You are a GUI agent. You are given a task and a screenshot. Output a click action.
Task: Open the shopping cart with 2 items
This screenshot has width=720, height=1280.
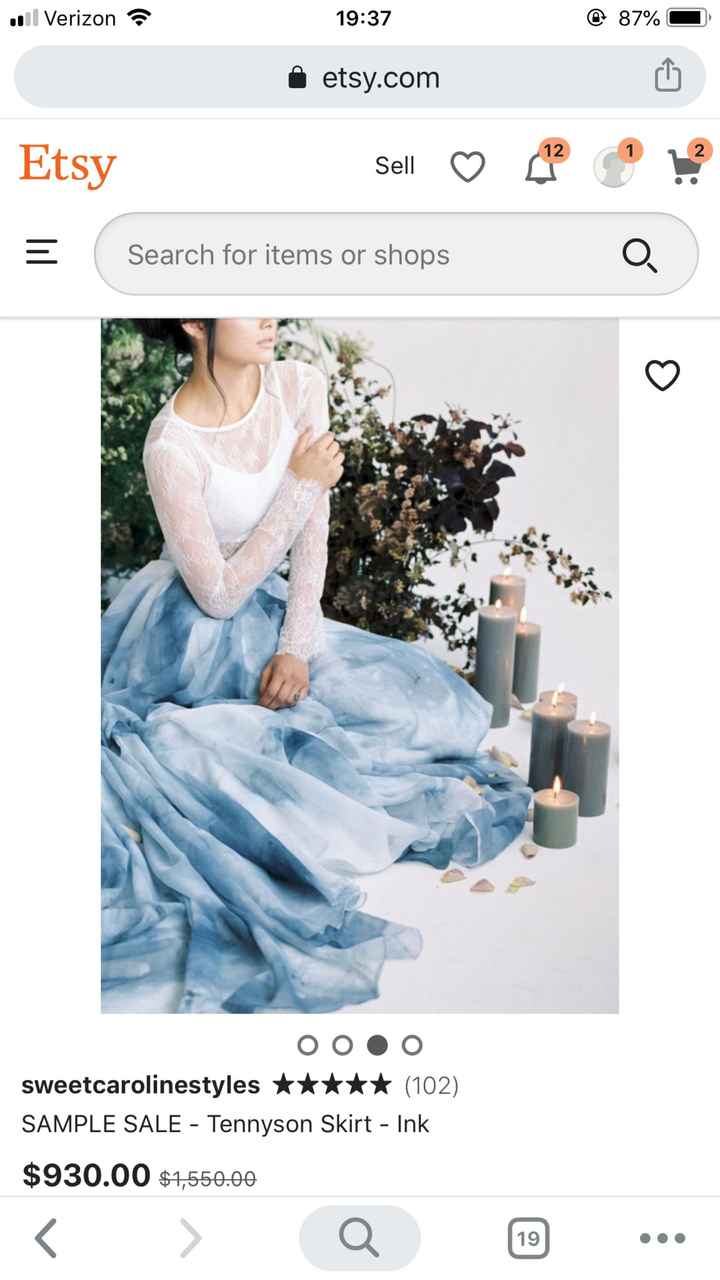pos(683,167)
